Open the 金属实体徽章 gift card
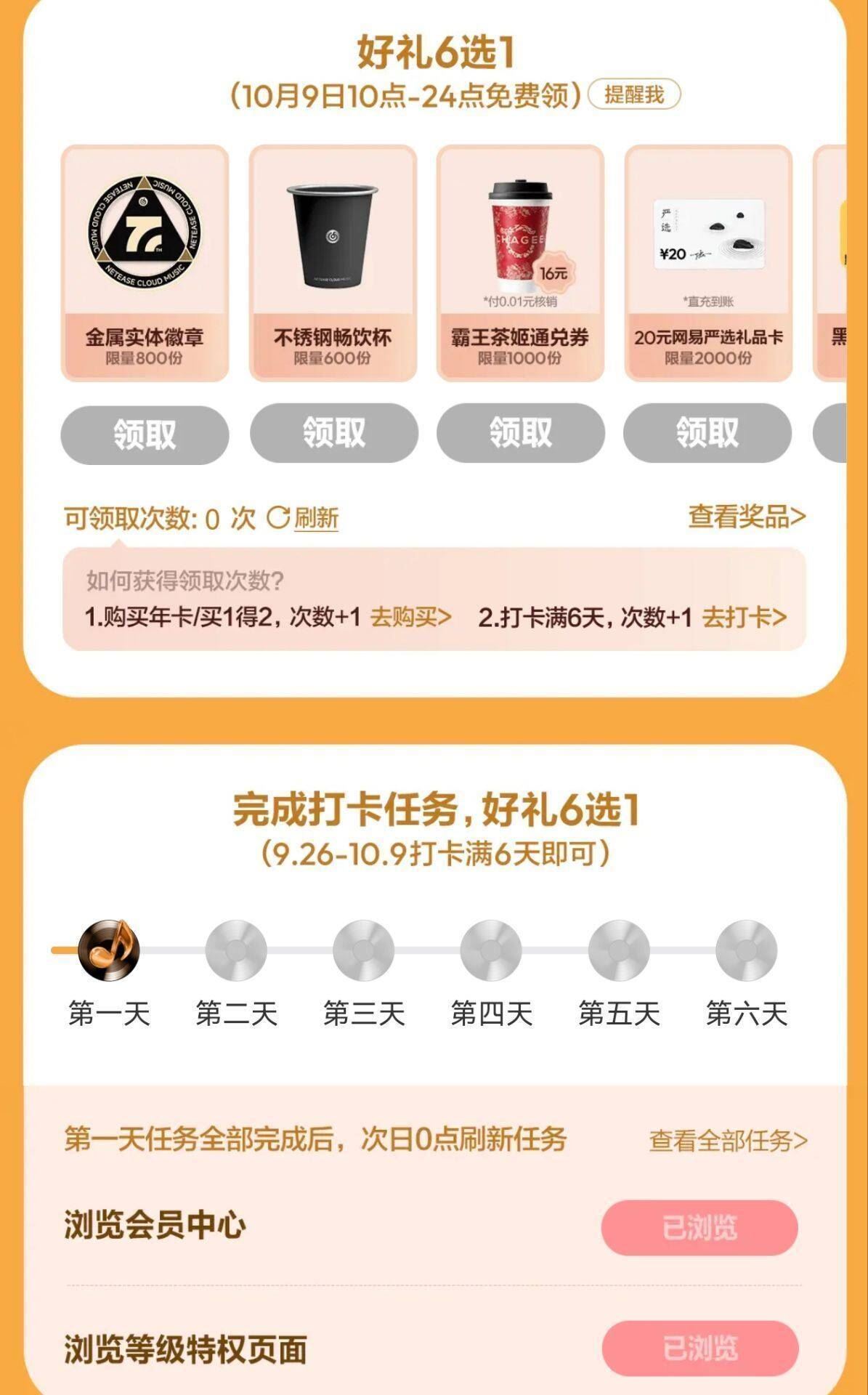The width and height of the screenshot is (868, 1395). coord(145,263)
